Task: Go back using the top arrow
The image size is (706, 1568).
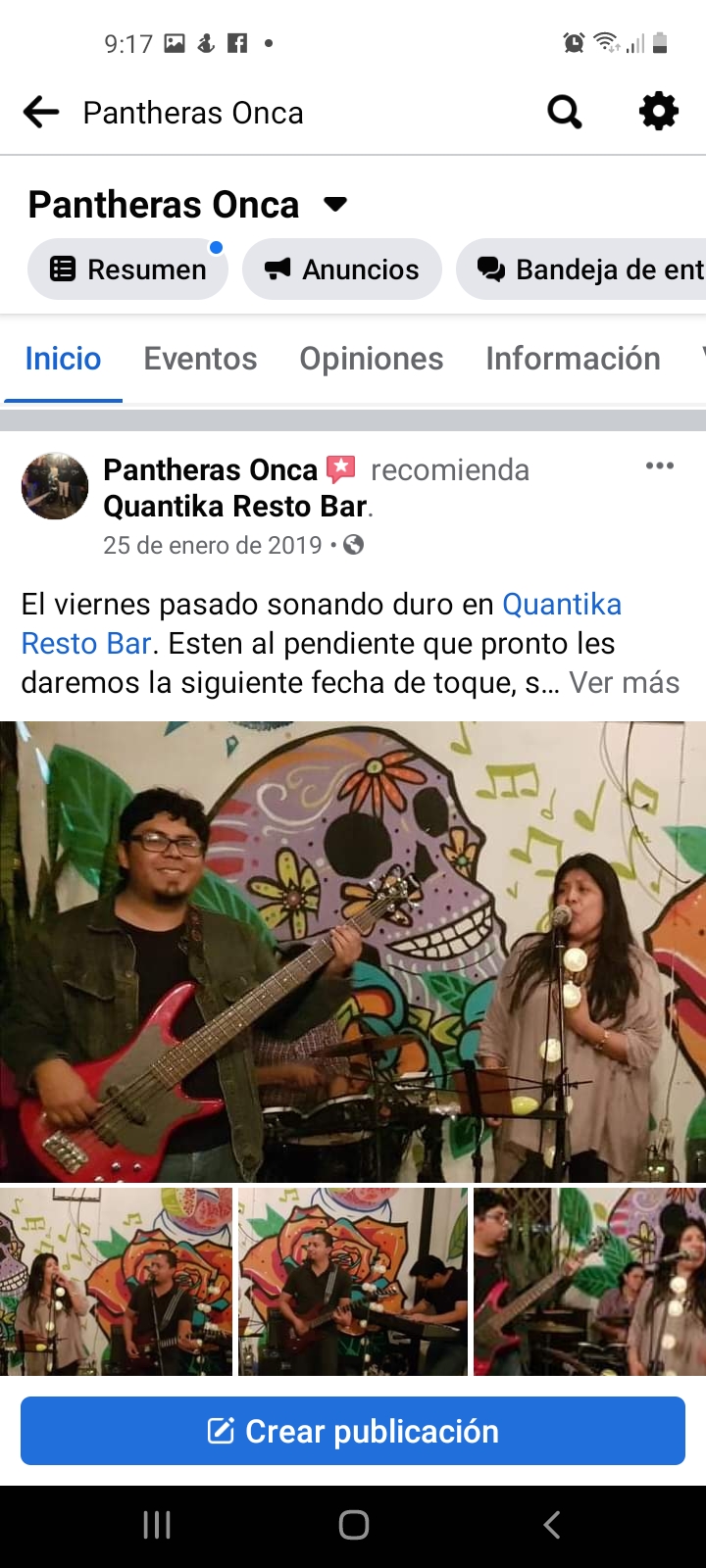Action: (x=41, y=112)
